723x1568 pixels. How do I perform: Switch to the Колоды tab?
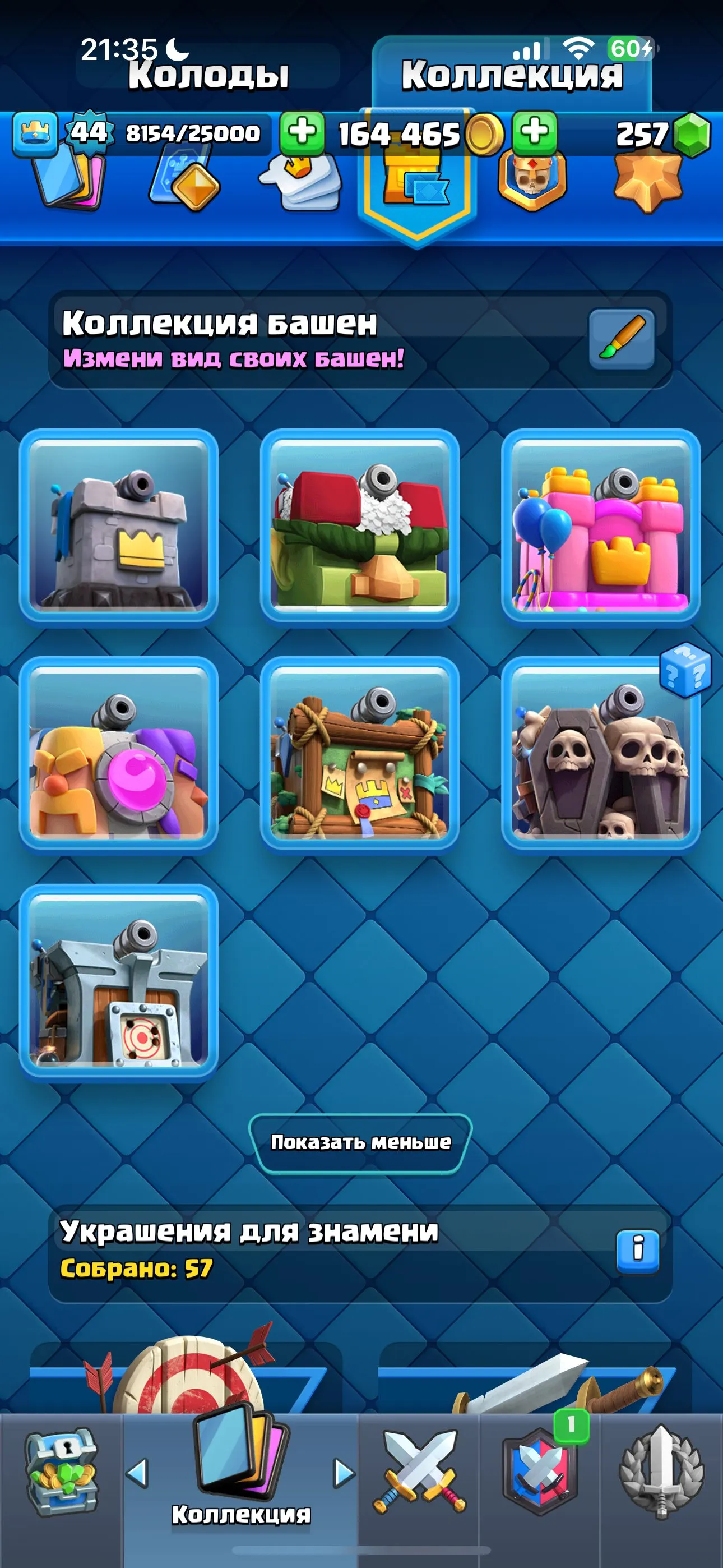point(210,76)
